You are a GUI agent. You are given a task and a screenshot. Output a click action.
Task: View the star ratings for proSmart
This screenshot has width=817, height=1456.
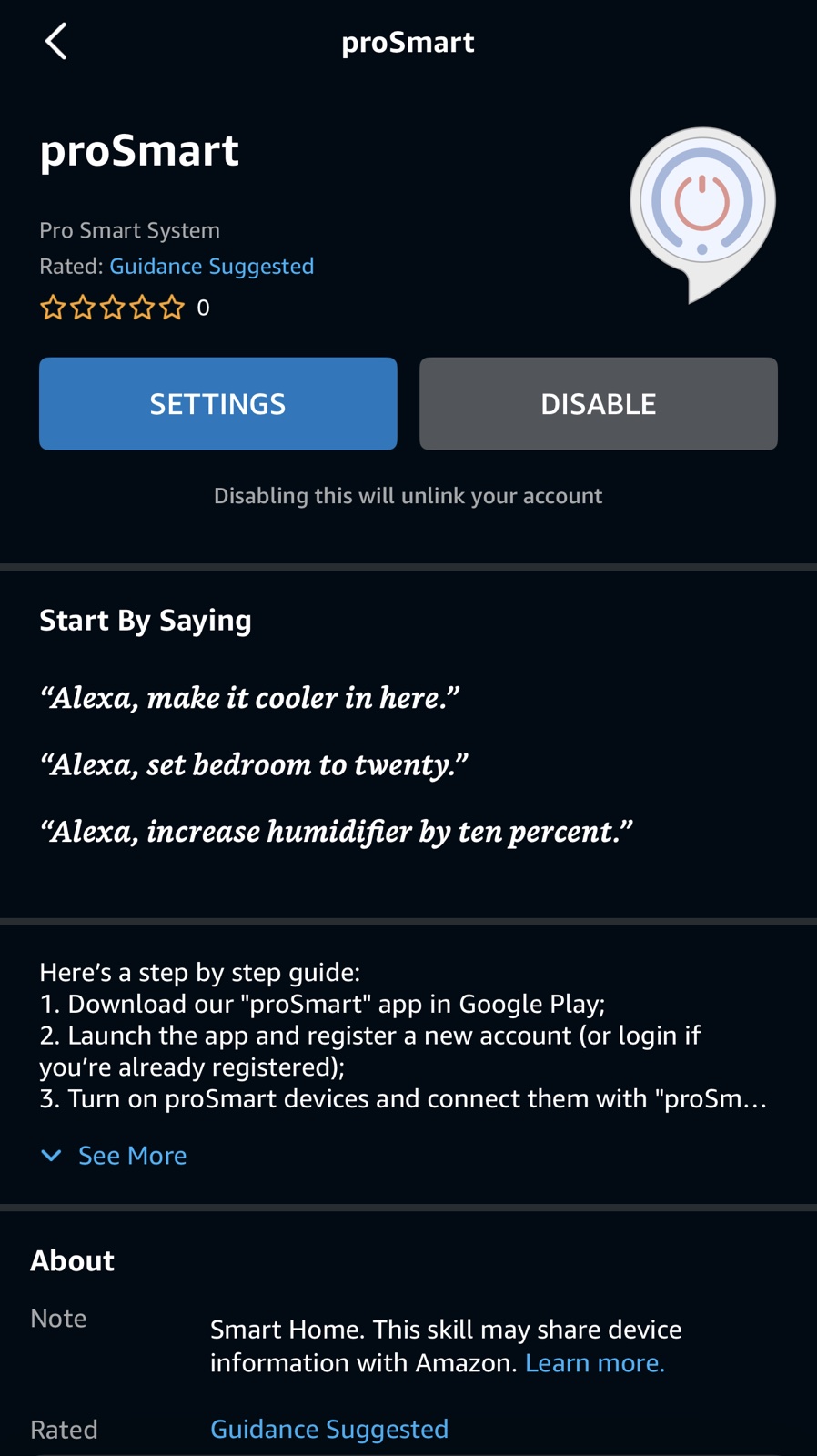[112, 308]
